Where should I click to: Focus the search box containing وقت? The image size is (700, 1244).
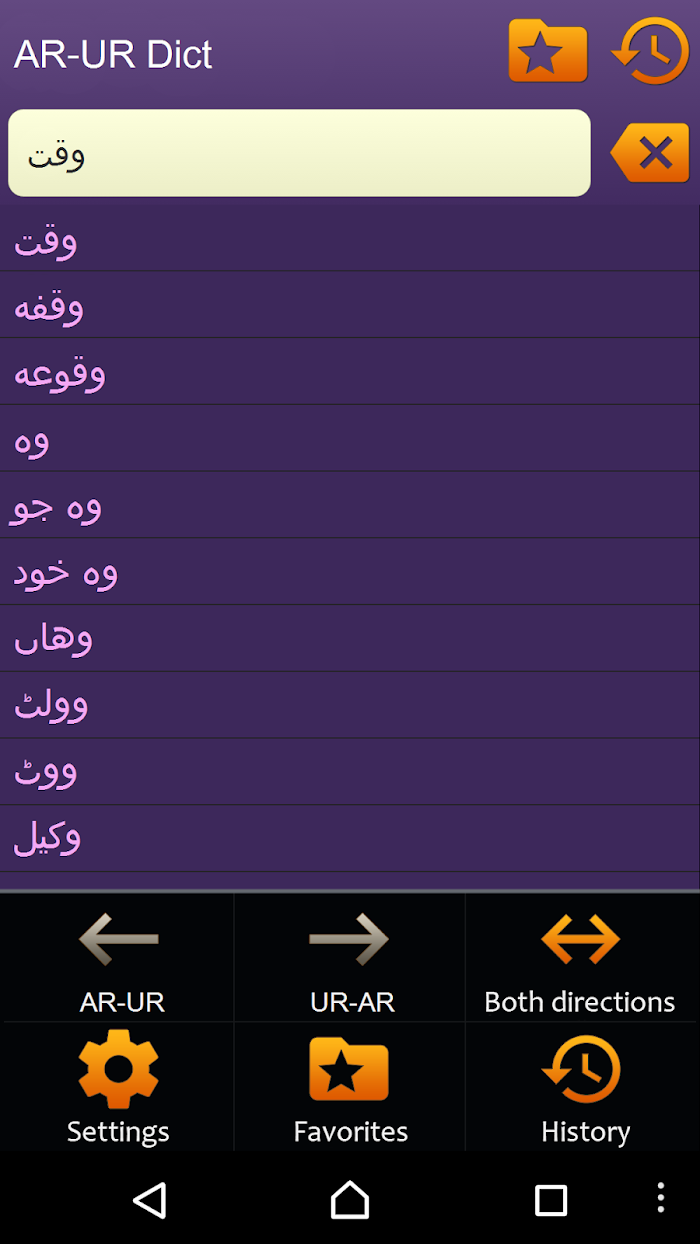coord(299,153)
